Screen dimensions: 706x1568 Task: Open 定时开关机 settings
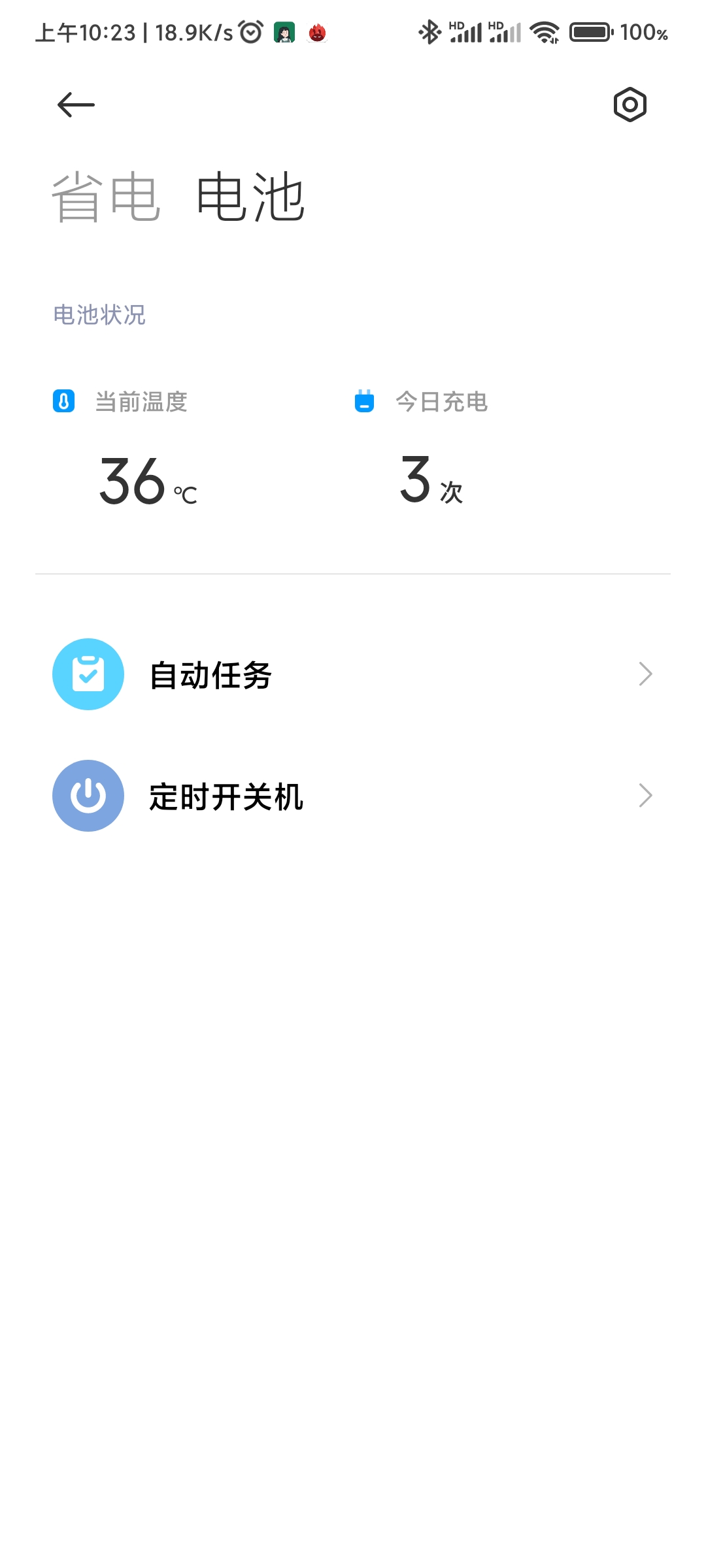[x=353, y=796]
